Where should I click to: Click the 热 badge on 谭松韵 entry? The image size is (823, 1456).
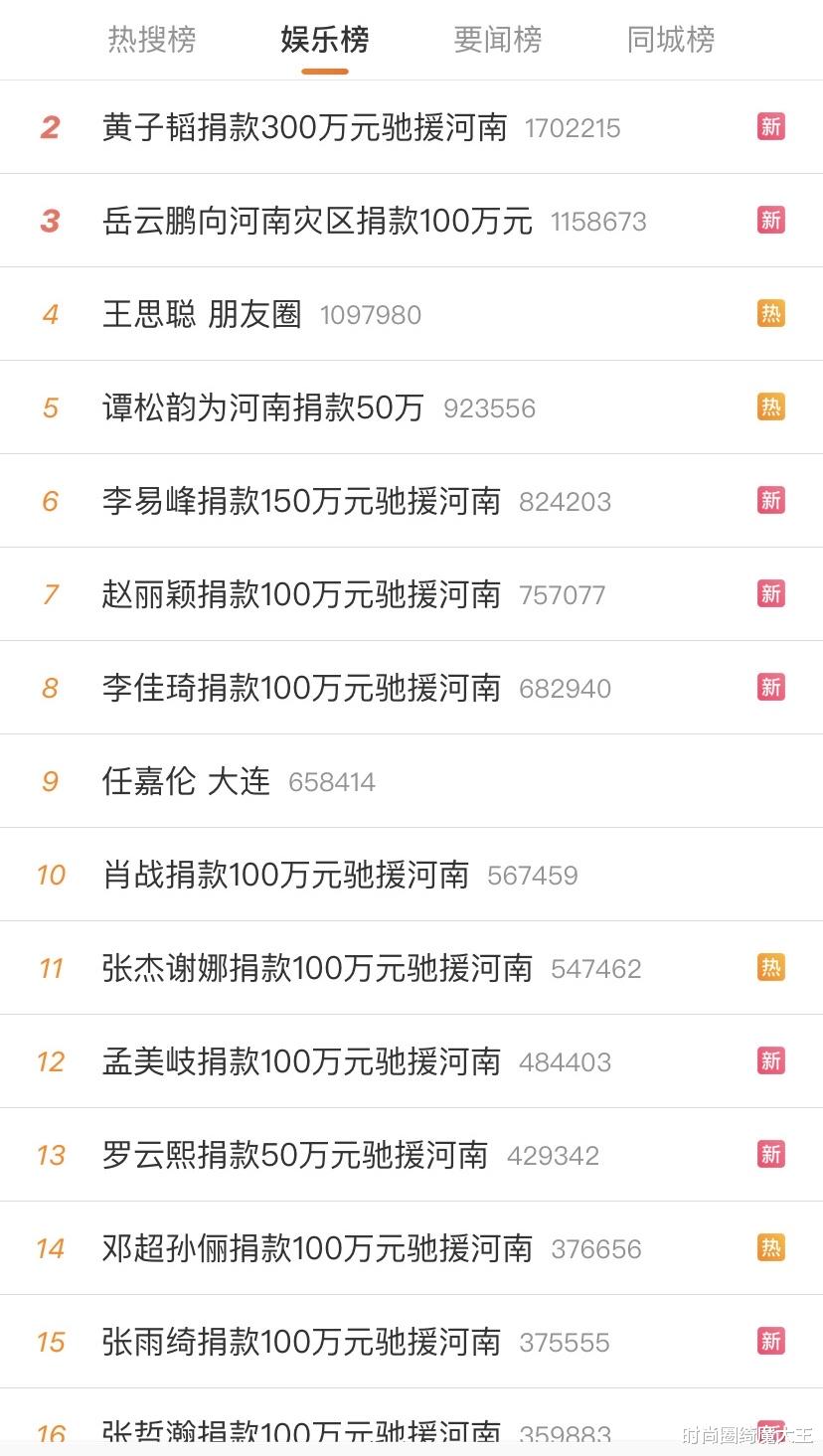[770, 406]
